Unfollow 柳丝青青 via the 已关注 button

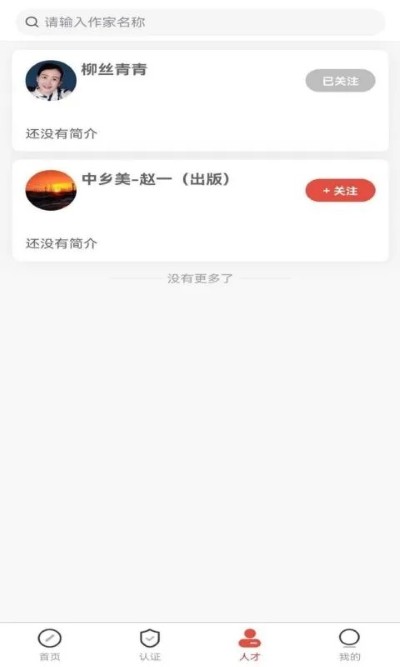(340, 81)
